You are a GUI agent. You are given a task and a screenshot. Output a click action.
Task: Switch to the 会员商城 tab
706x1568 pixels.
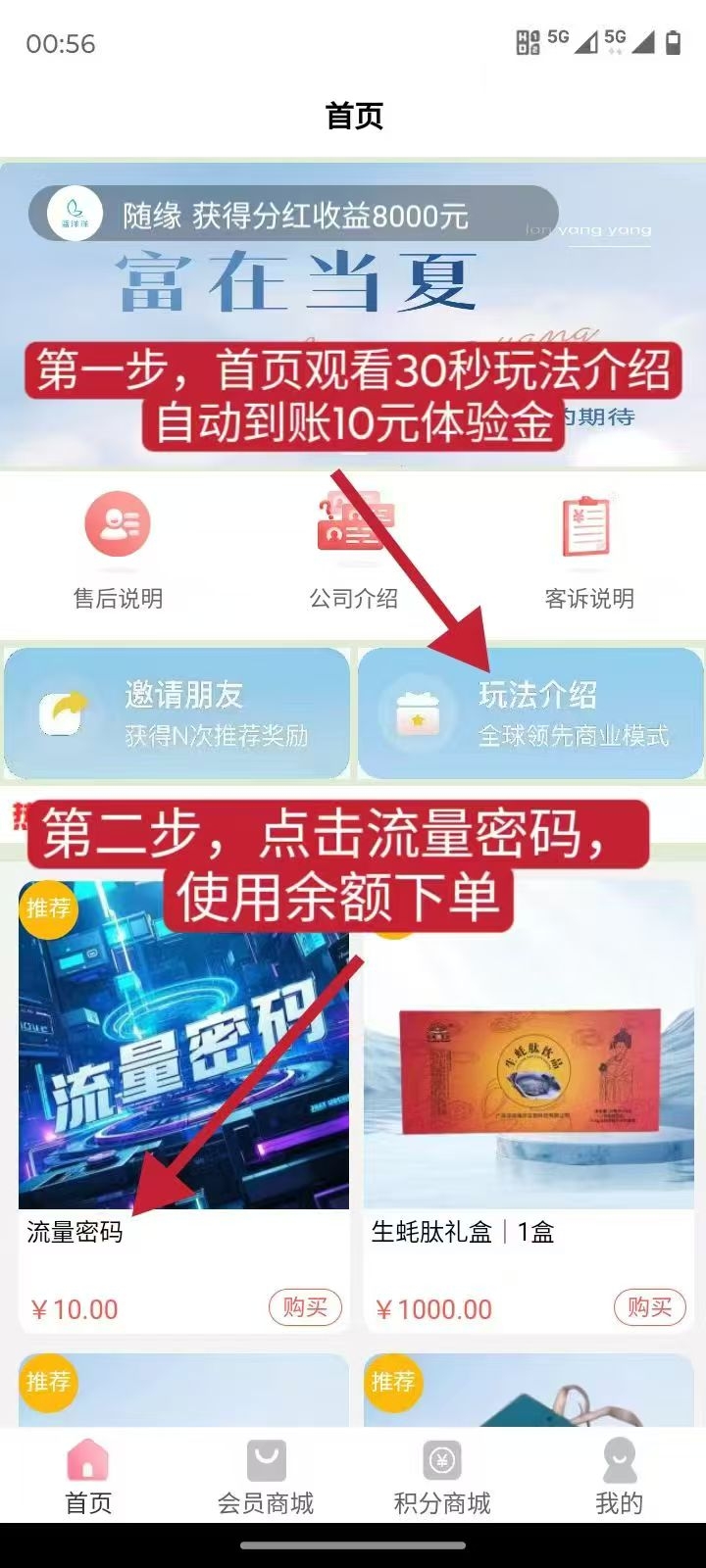[x=266, y=1478]
